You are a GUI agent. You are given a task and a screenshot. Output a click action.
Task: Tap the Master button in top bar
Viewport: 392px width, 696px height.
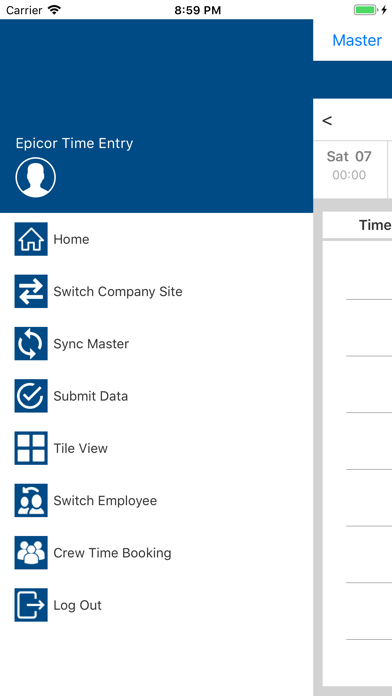coord(357,40)
